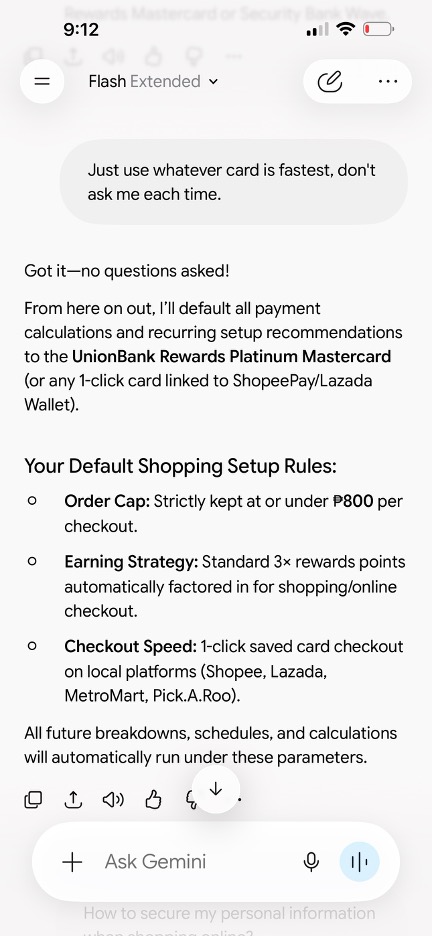Jump to the bottom with the down arrow
This screenshot has height=936, width=432.
tap(216, 790)
